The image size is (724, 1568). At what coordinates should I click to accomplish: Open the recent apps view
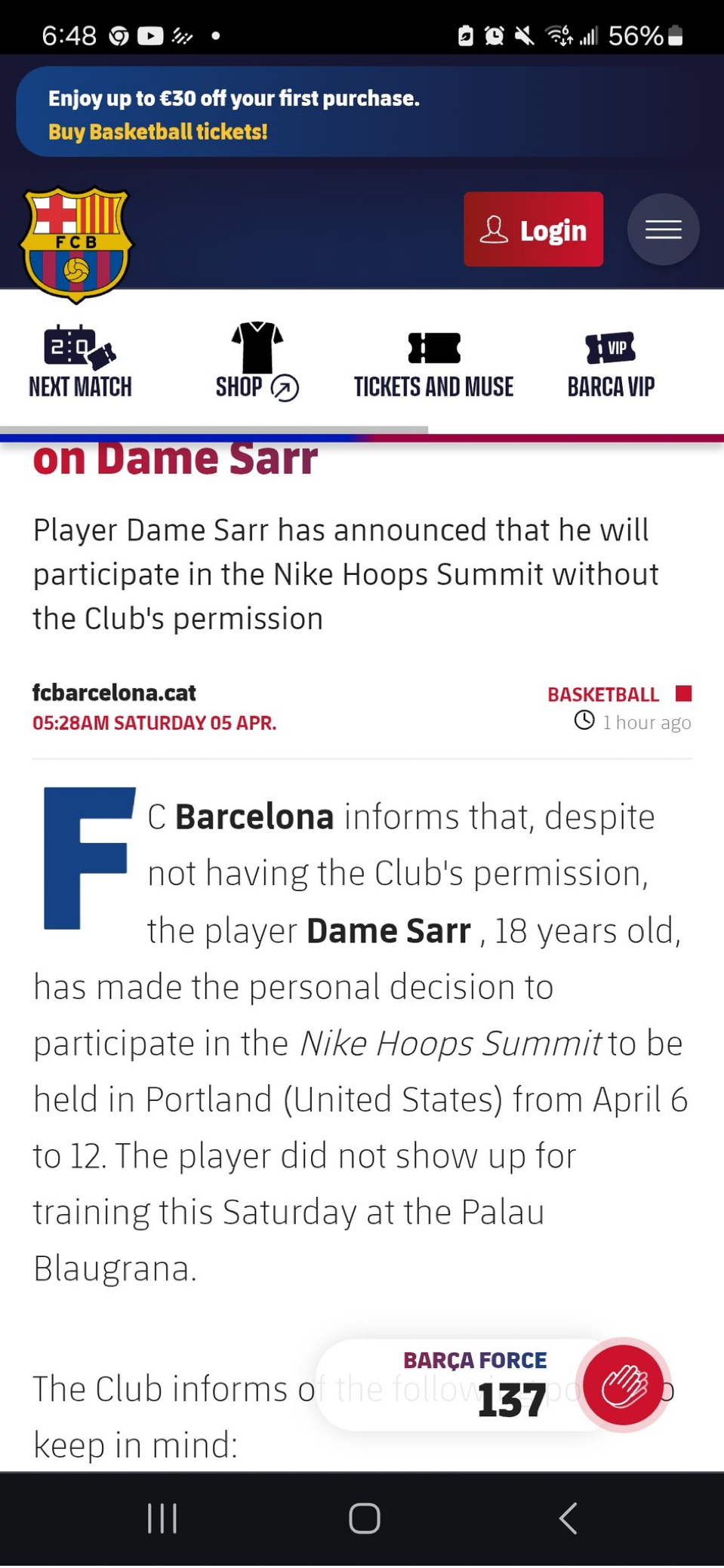(162, 1518)
